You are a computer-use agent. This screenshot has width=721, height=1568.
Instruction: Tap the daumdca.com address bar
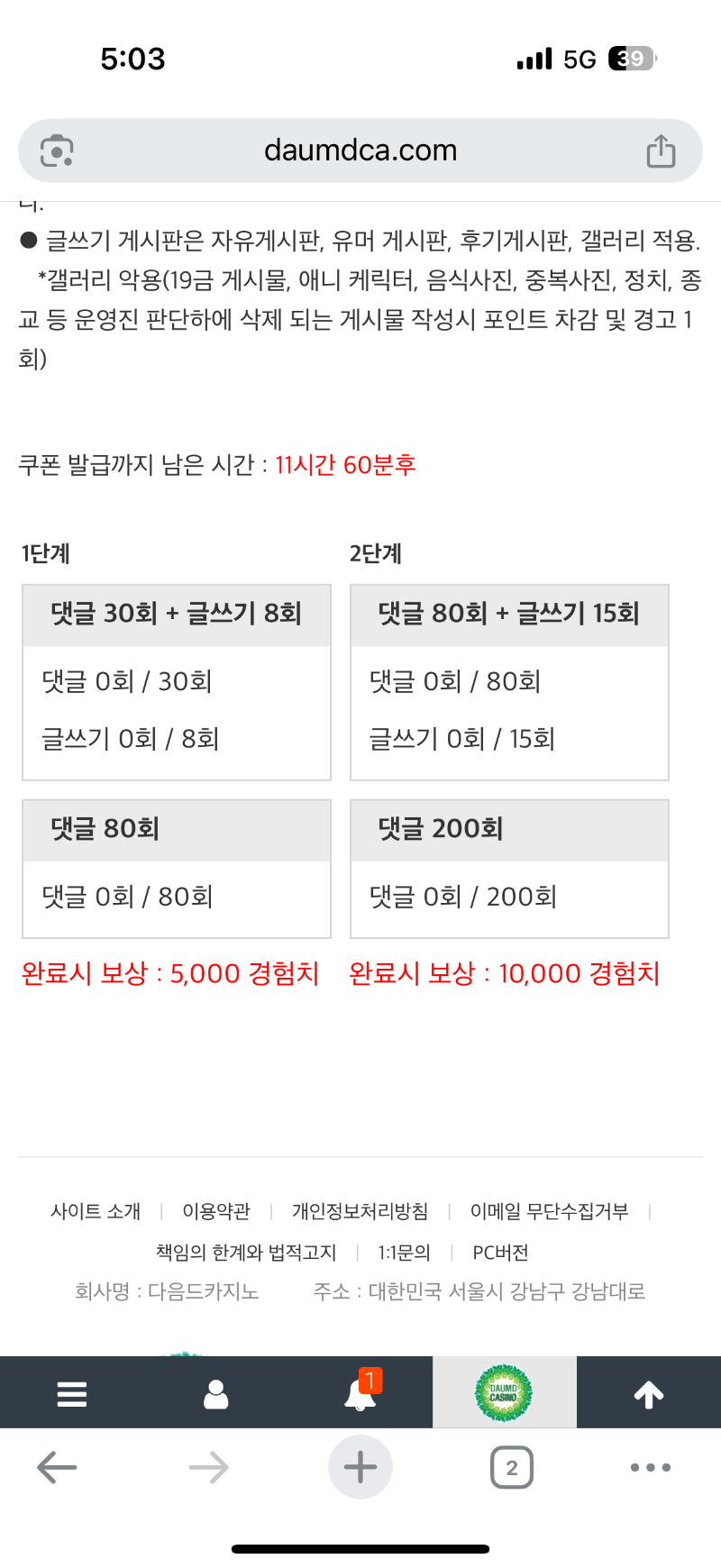coord(360,150)
